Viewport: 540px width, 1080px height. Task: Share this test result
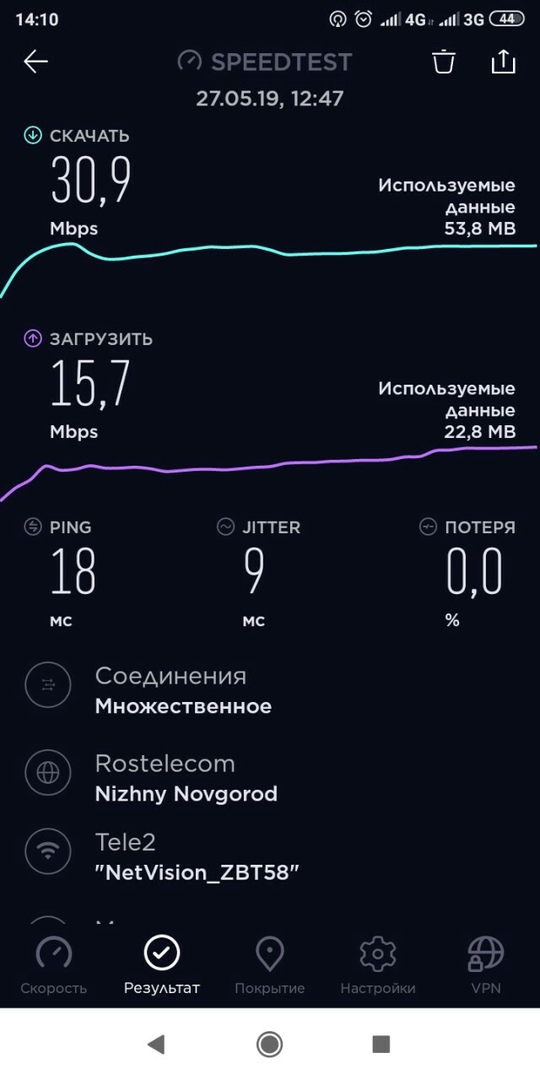click(503, 61)
